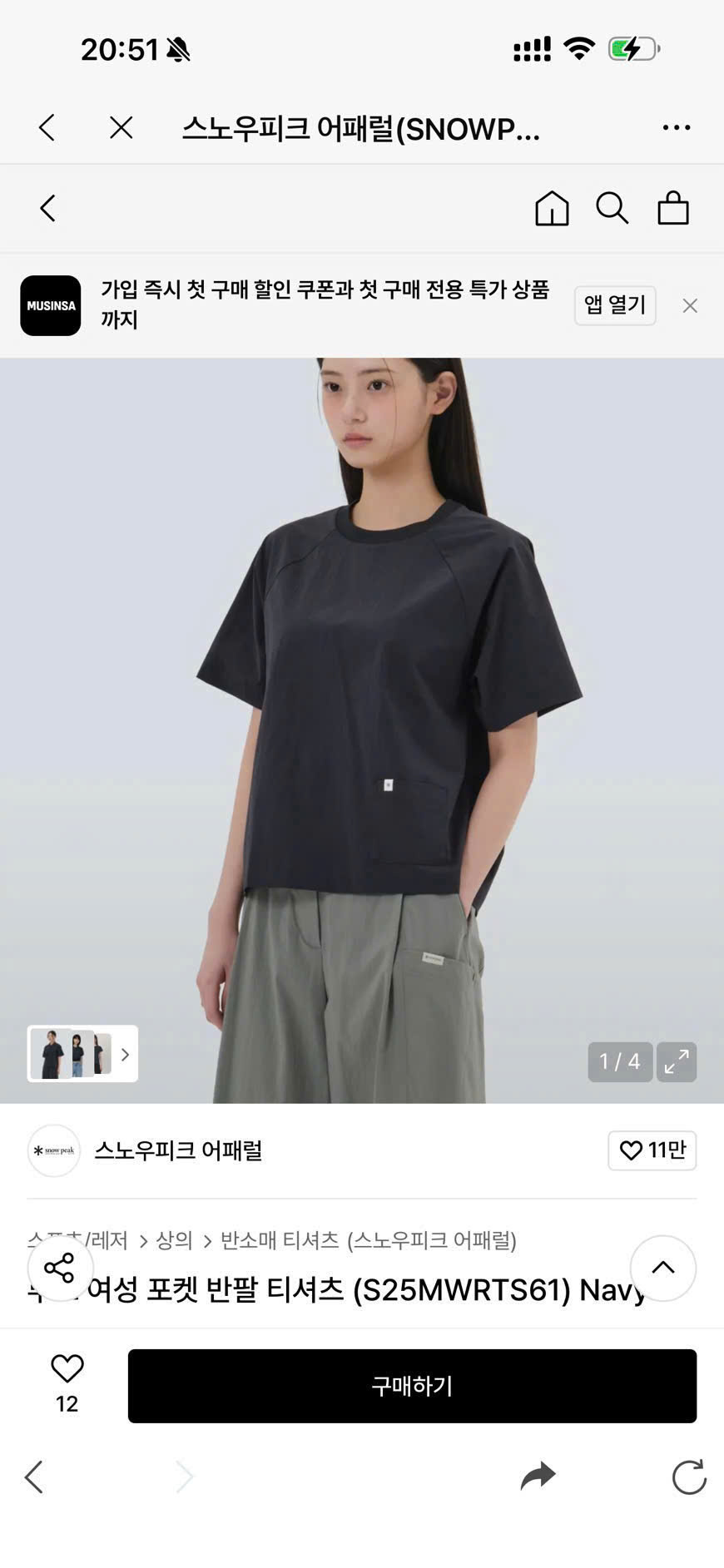Like the brand with the 11만 heart
Viewport: 724px width, 1568px height.
click(x=652, y=1150)
